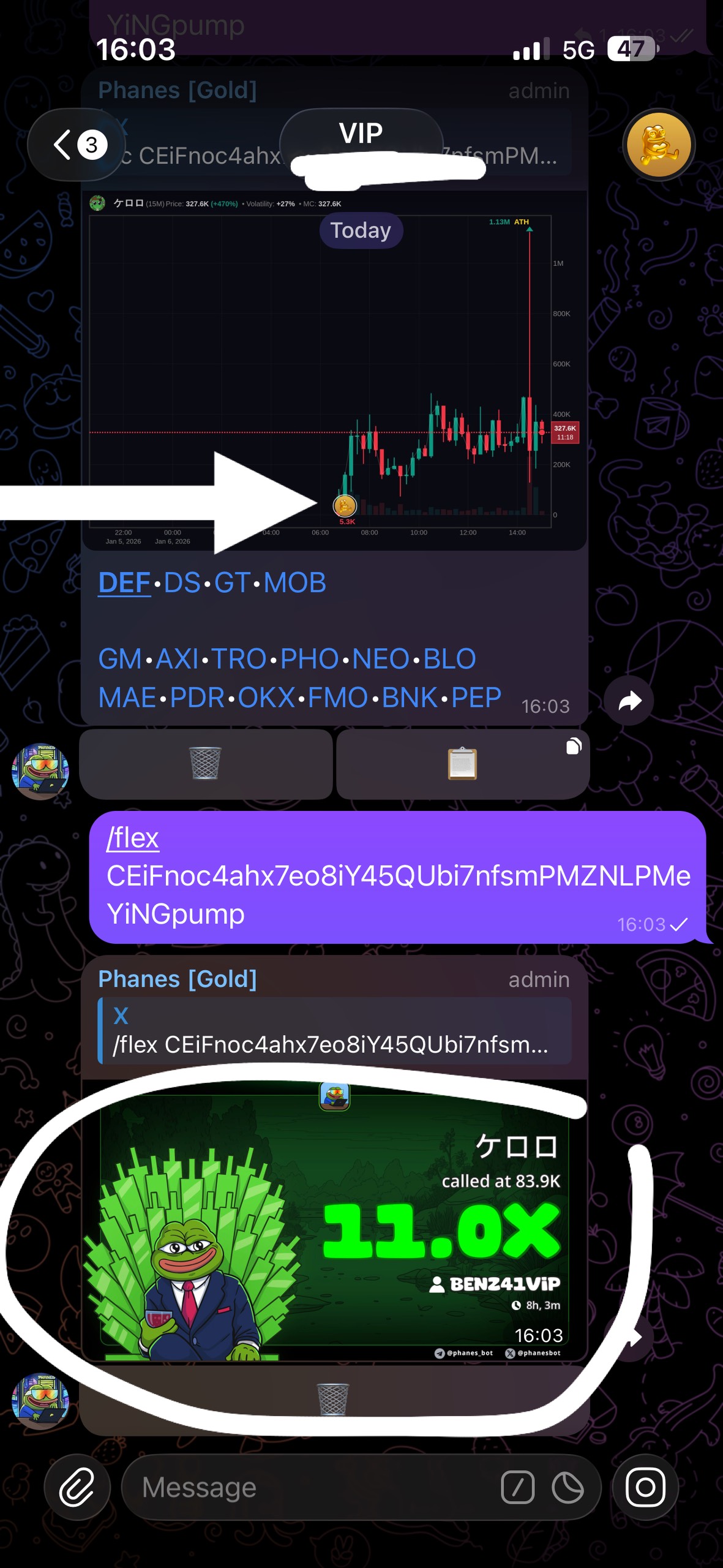Open the GT link

tap(232, 582)
